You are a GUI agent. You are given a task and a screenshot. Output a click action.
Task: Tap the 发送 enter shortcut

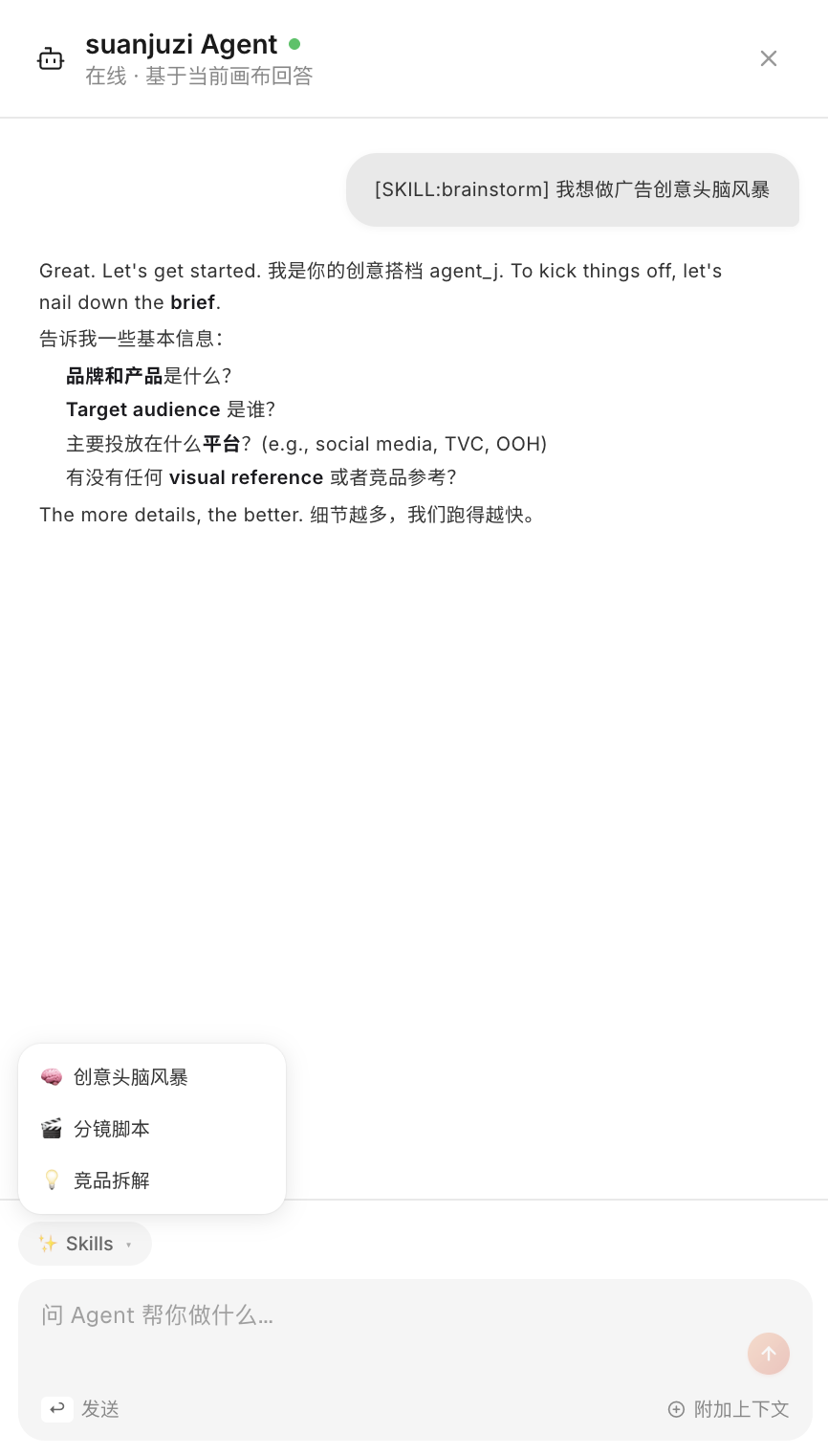tap(80, 1409)
